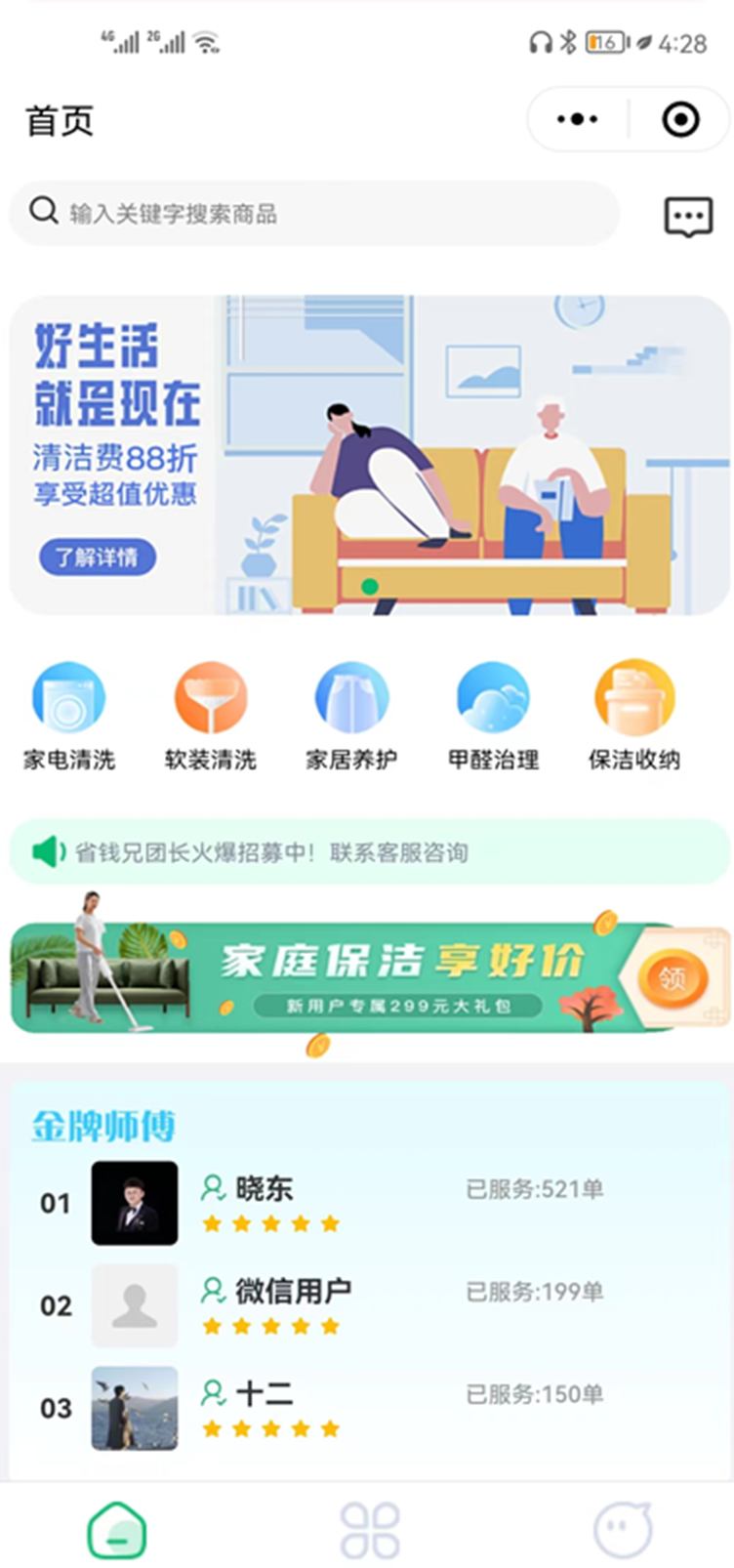Close the mini program via the circle button

tap(680, 120)
